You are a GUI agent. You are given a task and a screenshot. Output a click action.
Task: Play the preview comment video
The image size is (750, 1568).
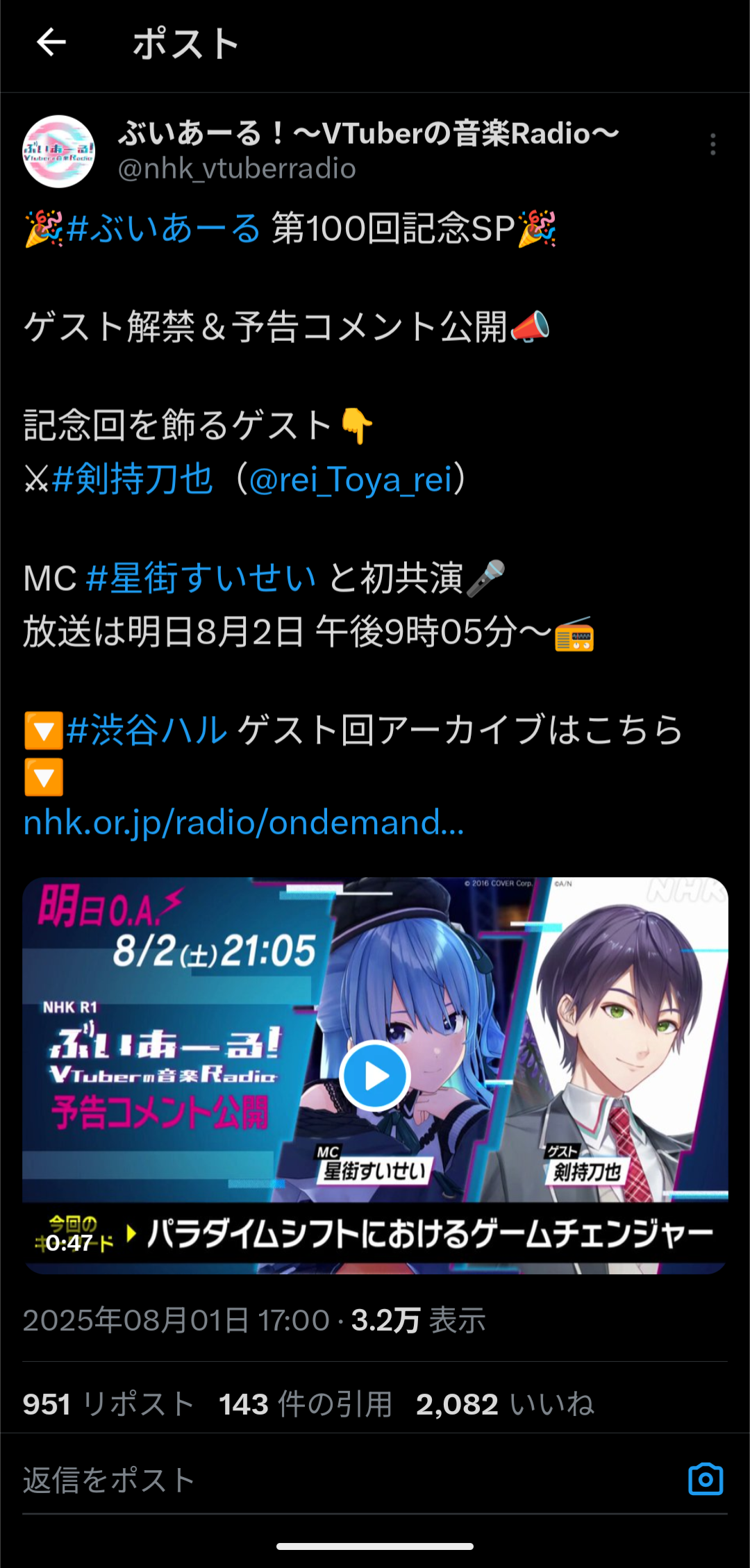click(375, 1076)
